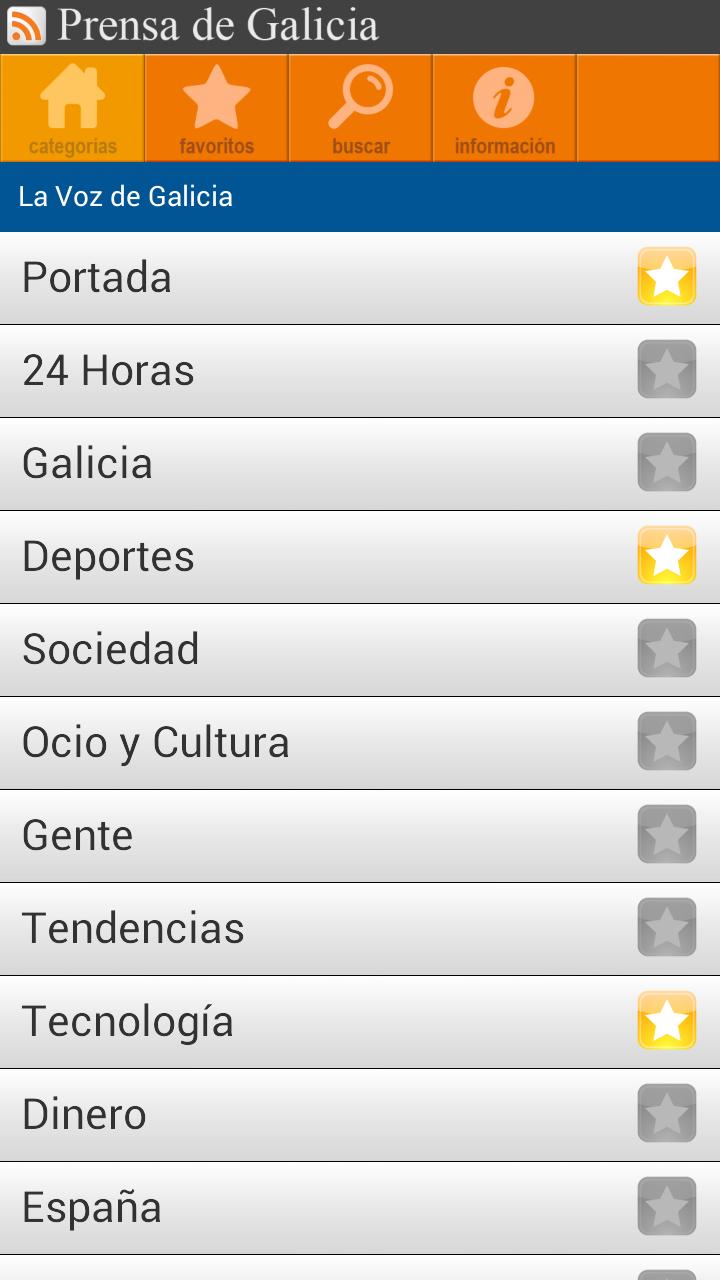Enable favorite star for Sociedad
The height and width of the screenshot is (1280, 720).
[x=666, y=649]
